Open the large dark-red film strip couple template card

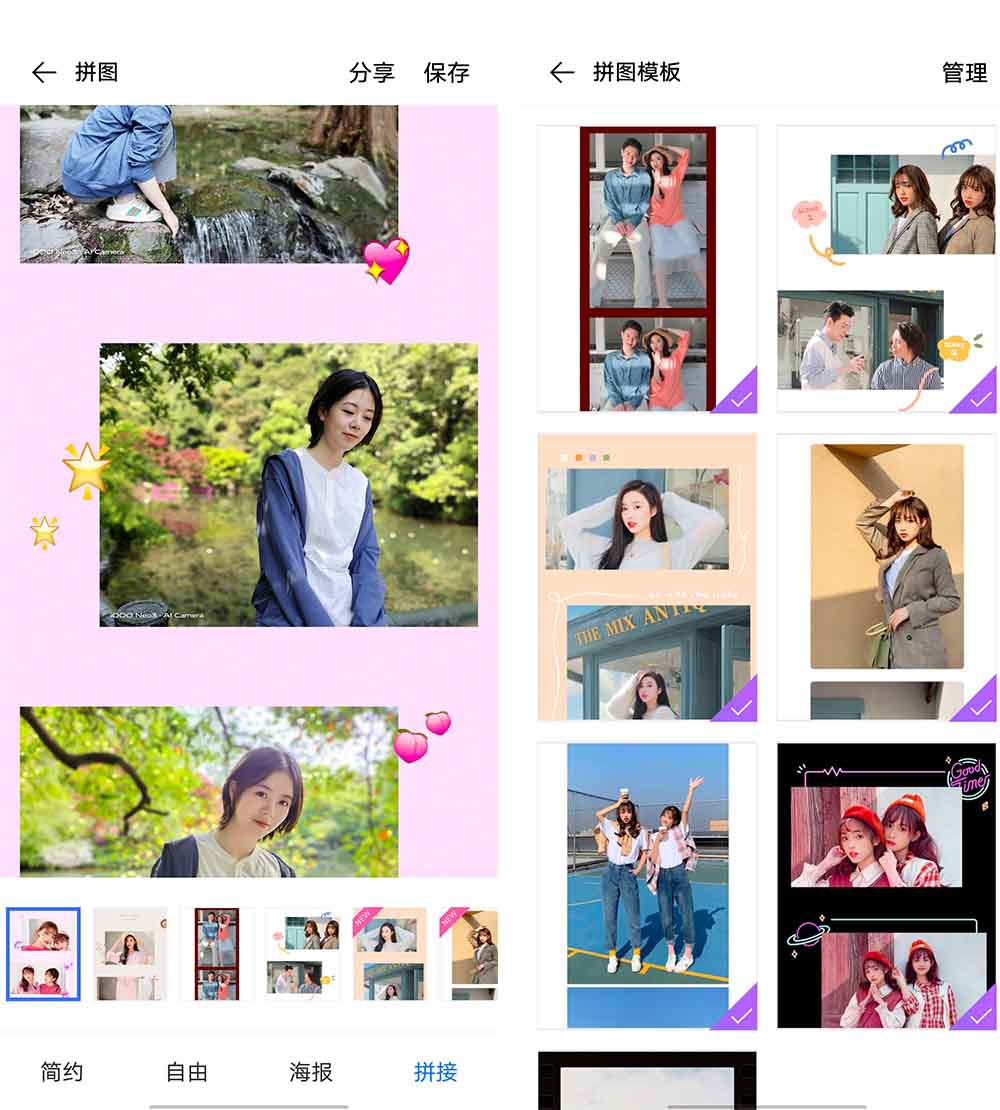[647, 269]
